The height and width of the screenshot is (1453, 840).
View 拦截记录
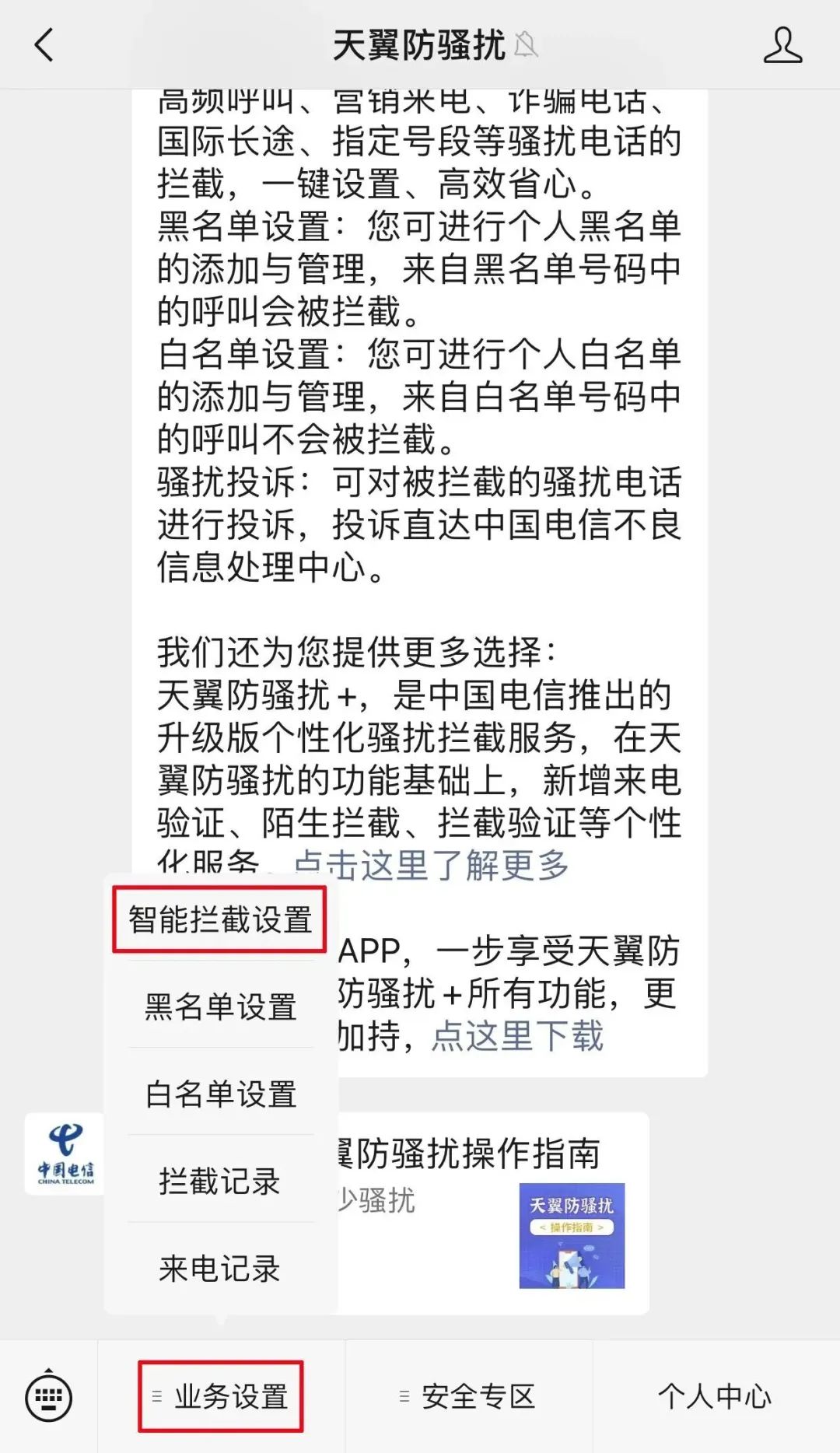(220, 1181)
